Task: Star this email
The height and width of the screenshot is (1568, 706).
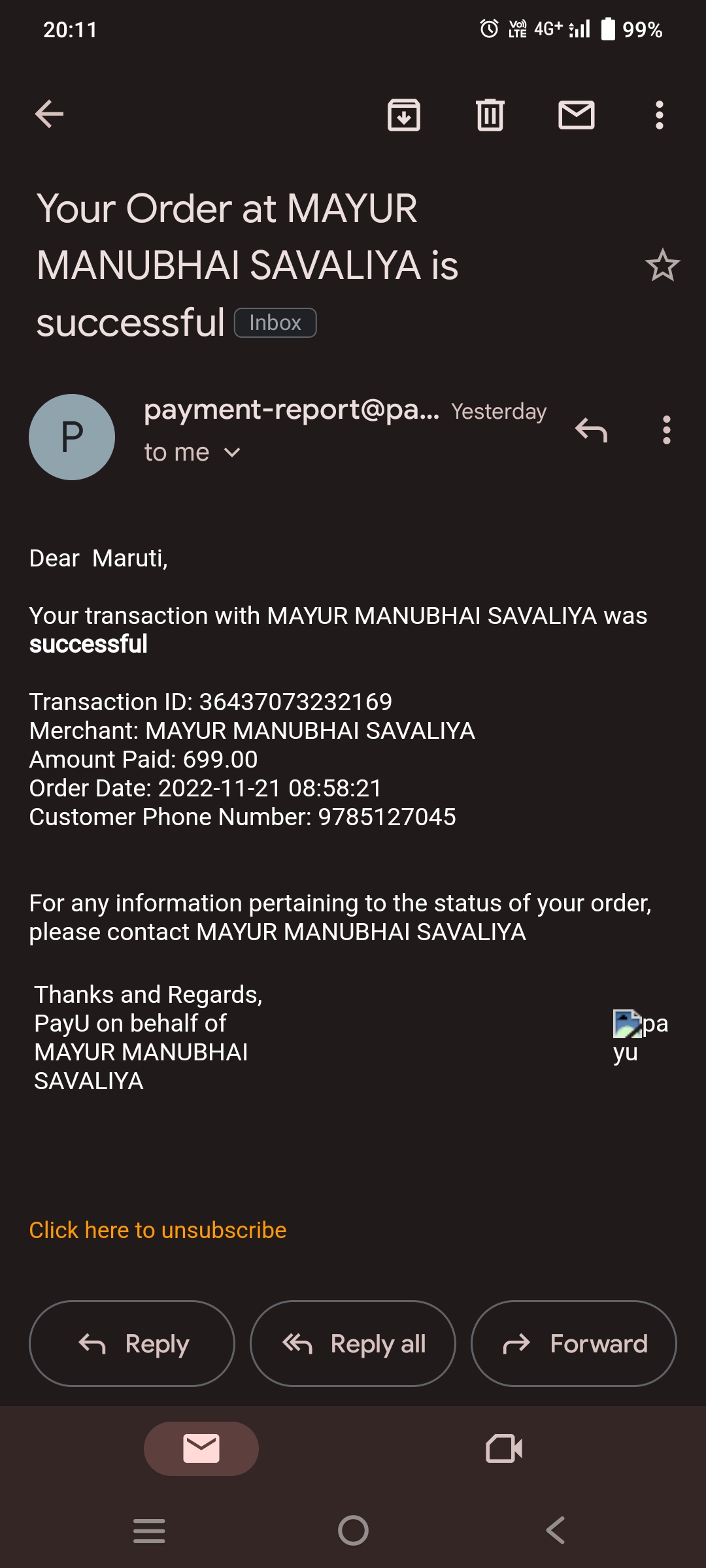Action: (662, 265)
